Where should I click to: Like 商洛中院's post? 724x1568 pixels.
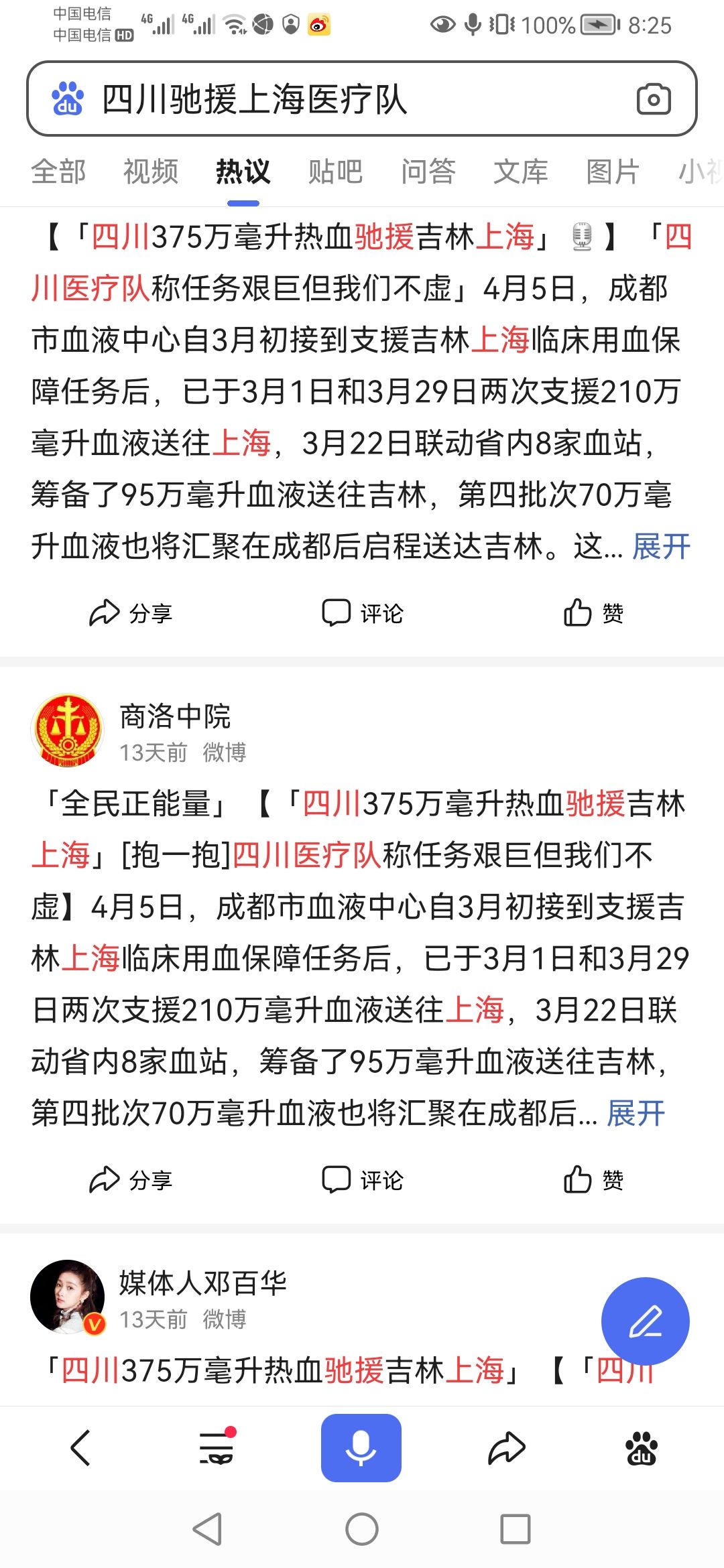[x=593, y=1180]
